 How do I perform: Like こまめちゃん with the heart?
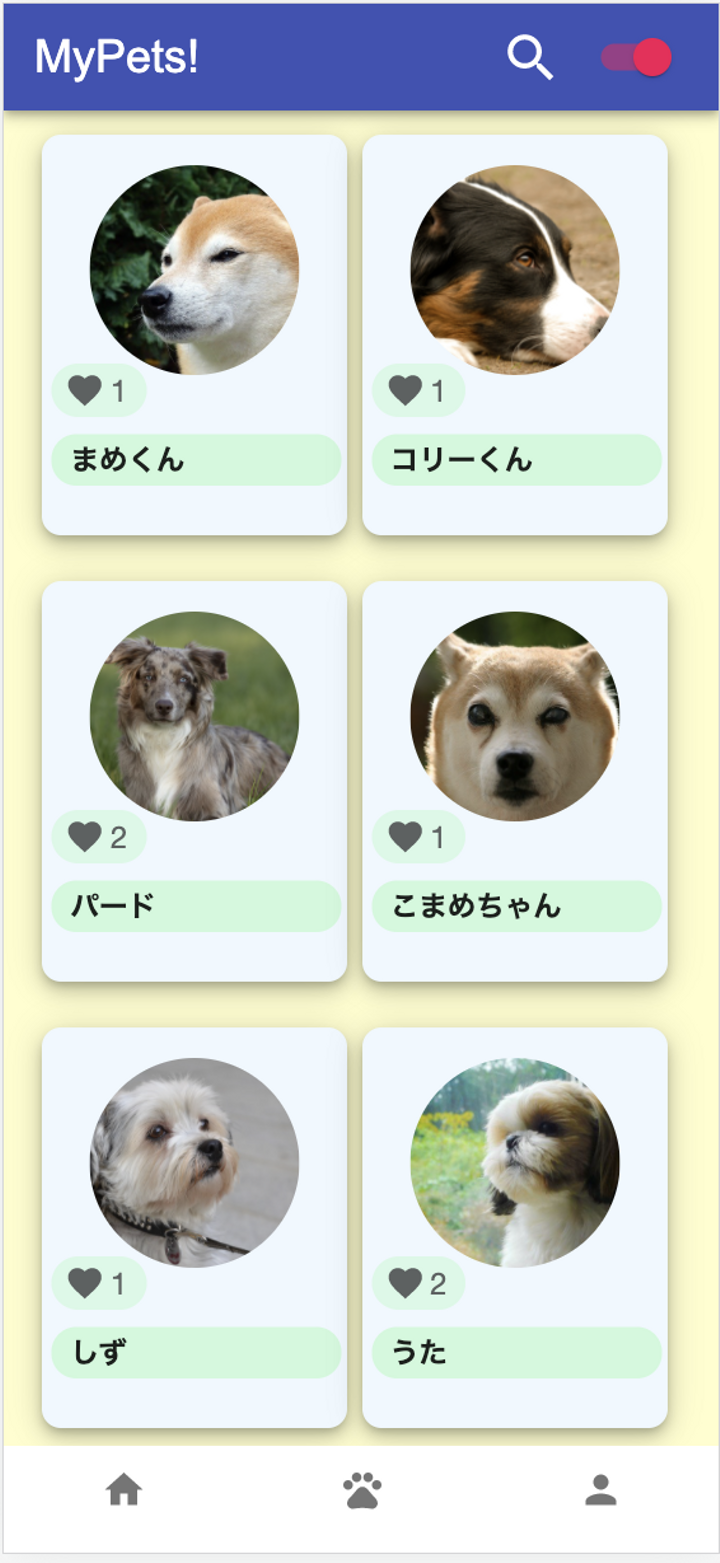point(406,836)
